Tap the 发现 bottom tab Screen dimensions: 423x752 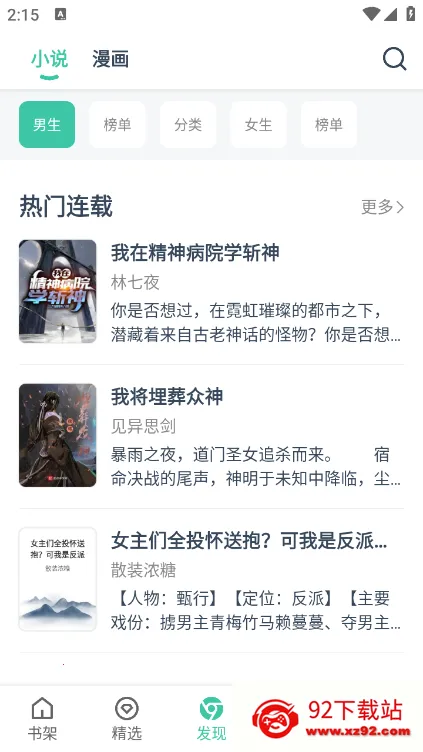tap(212, 718)
